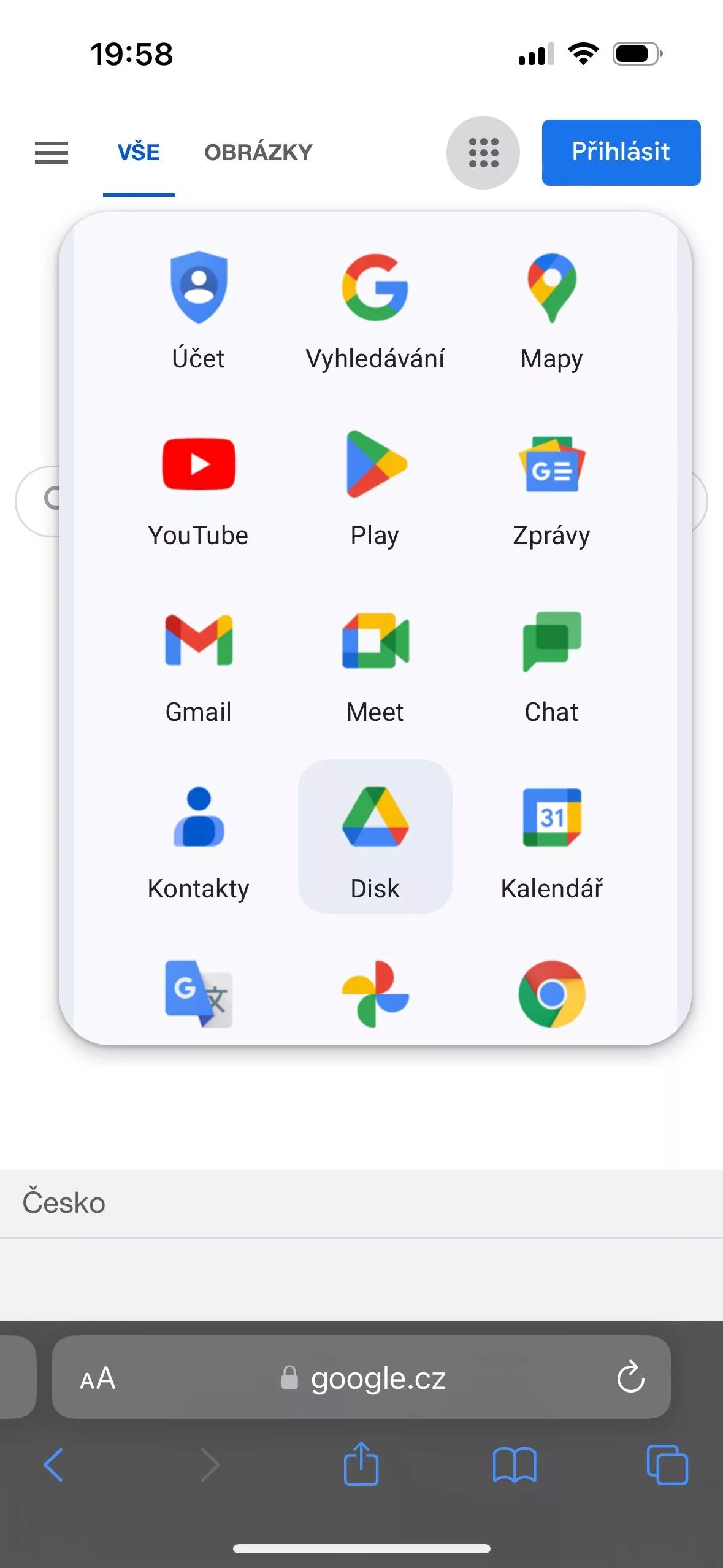The width and height of the screenshot is (723, 1568).
Task: Open Disk (Google Drive)
Action: tap(375, 837)
